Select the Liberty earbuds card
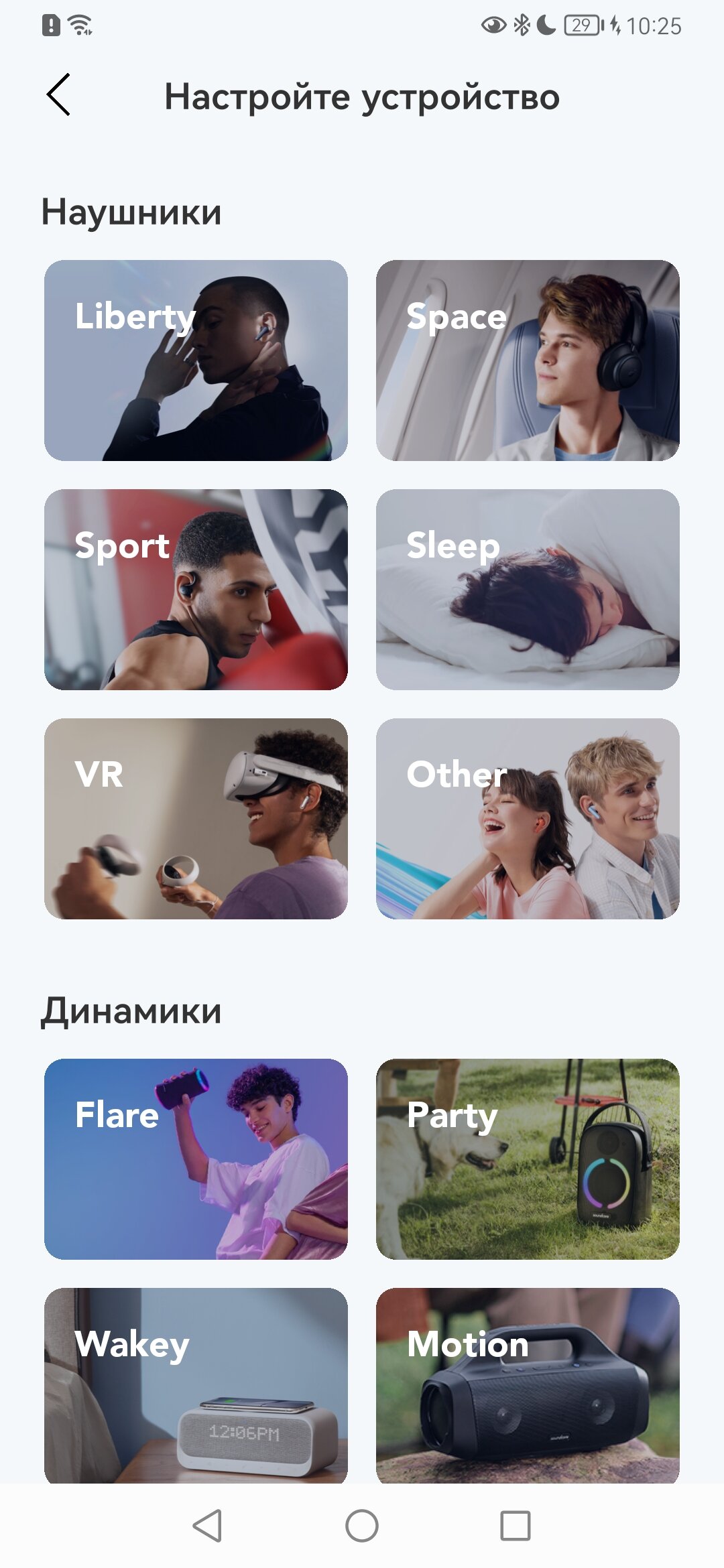This screenshot has width=724, height=1568. pyautogui.click(x=196, y=361)
